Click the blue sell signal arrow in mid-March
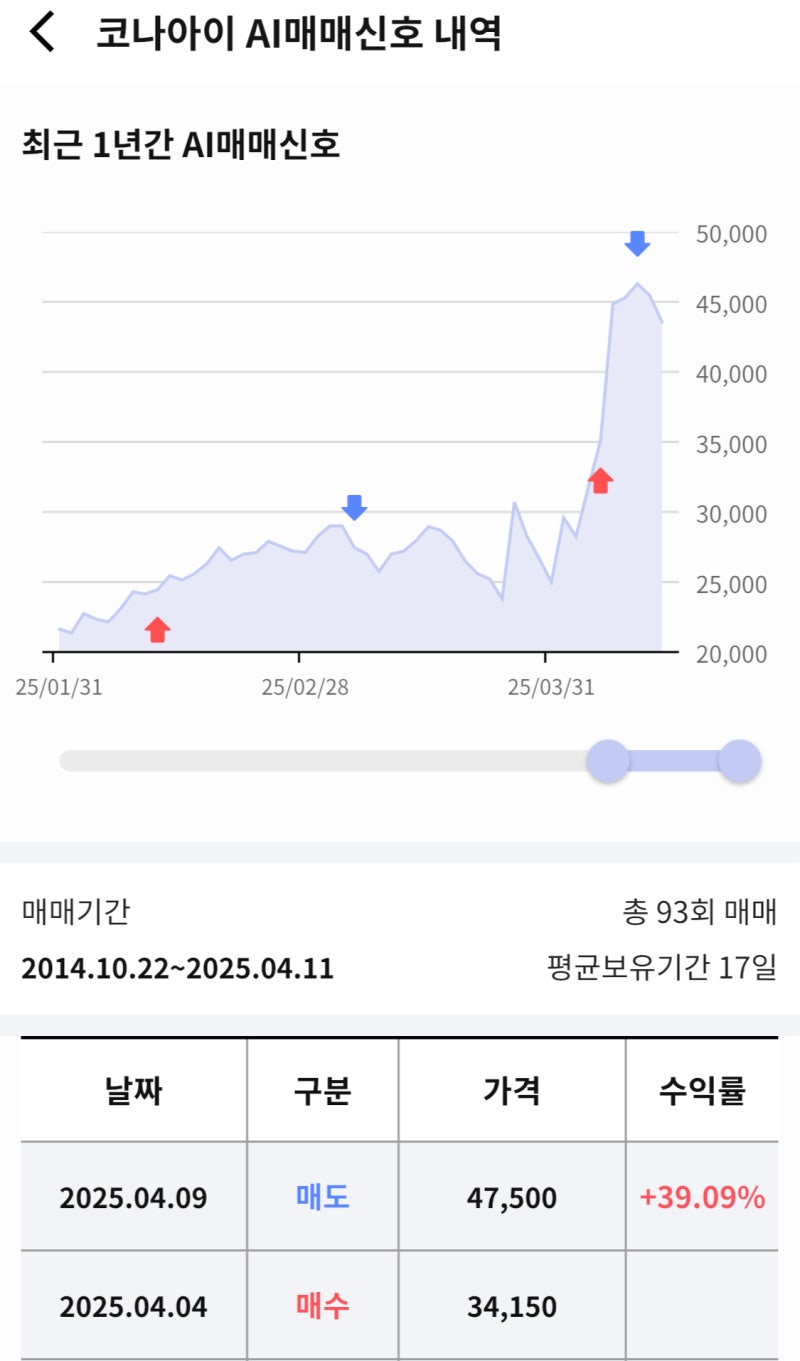Screen dimensions: 800x1361 (x=355, y=508)
